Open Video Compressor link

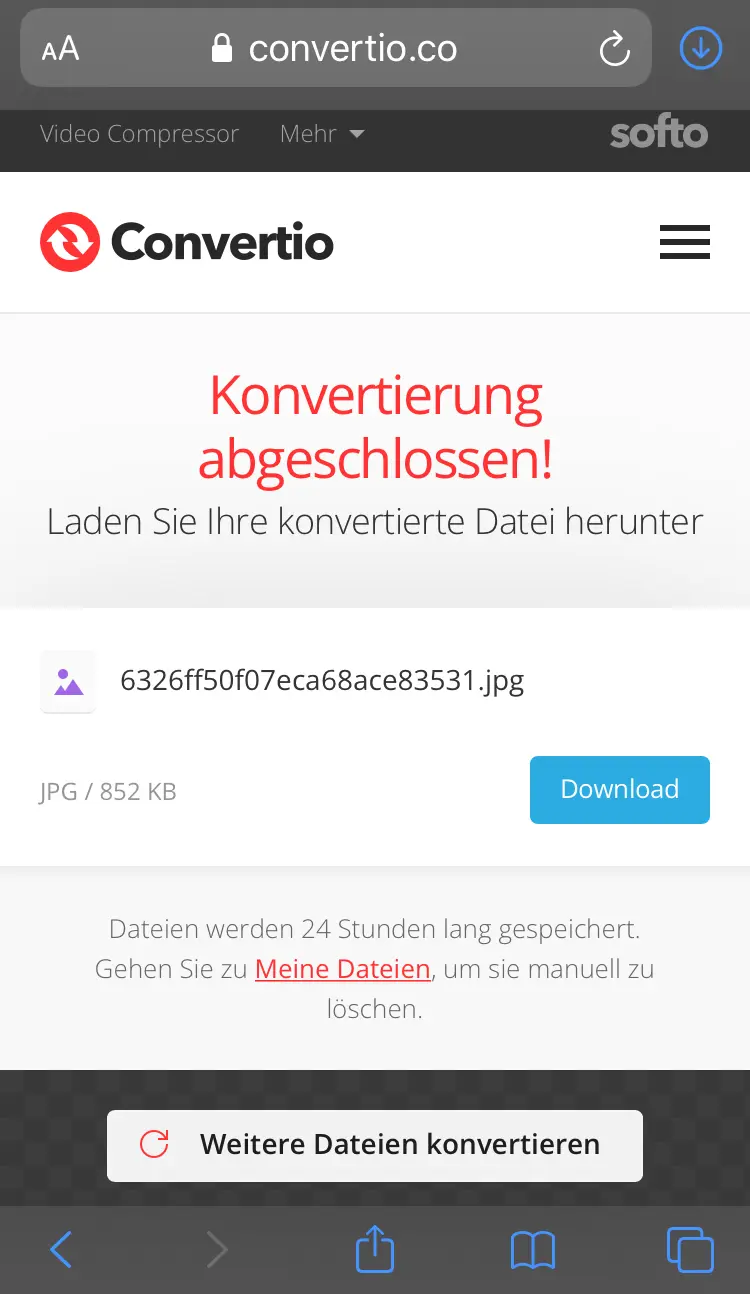[139, 134]
